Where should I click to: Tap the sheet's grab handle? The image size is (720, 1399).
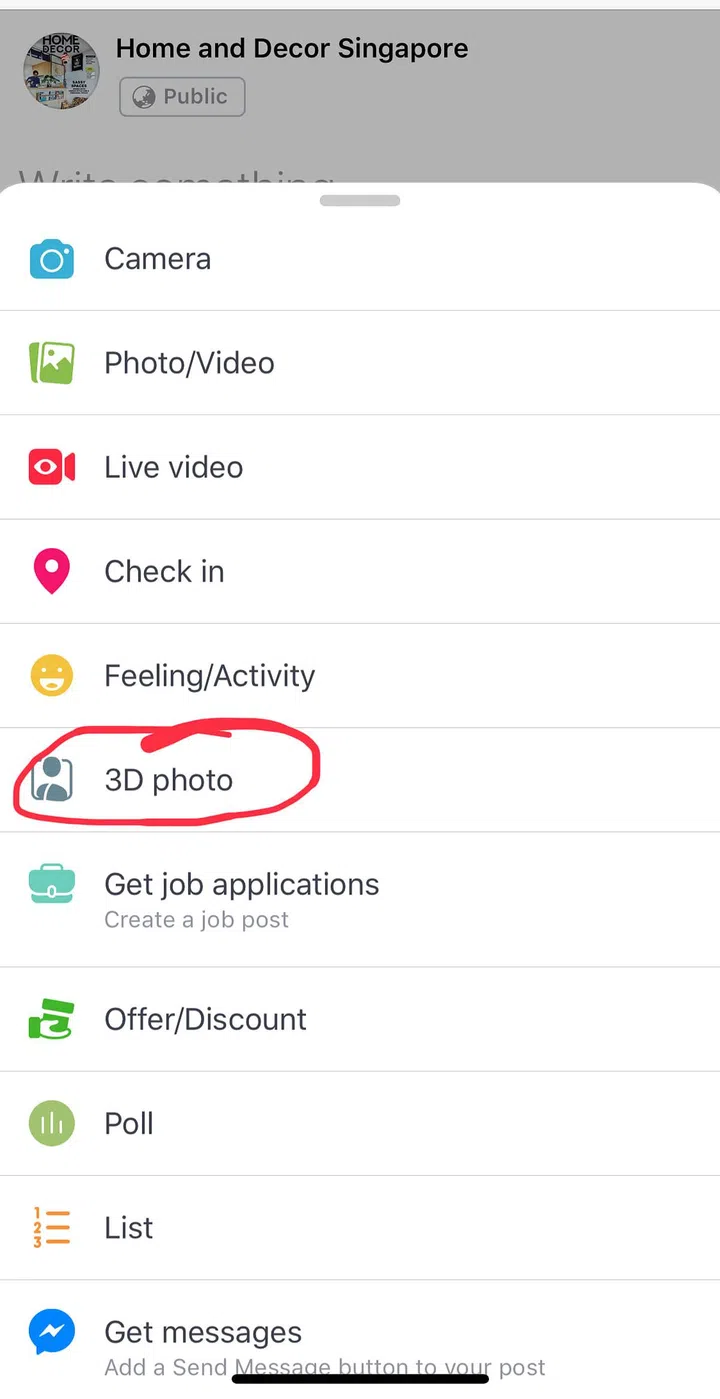[x=360, y=201]
